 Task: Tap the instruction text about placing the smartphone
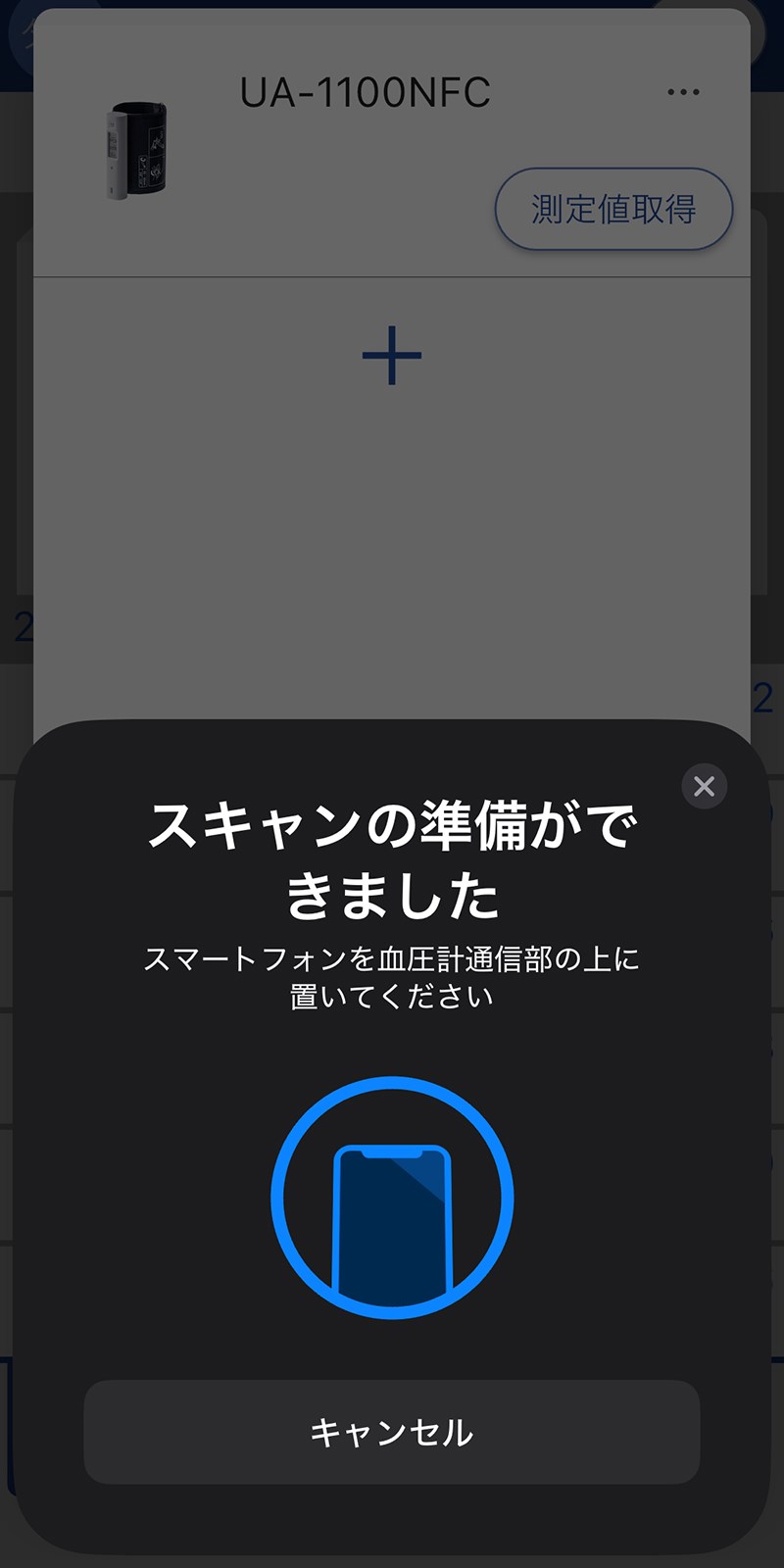pyautogui.click(x=392, y=975)
